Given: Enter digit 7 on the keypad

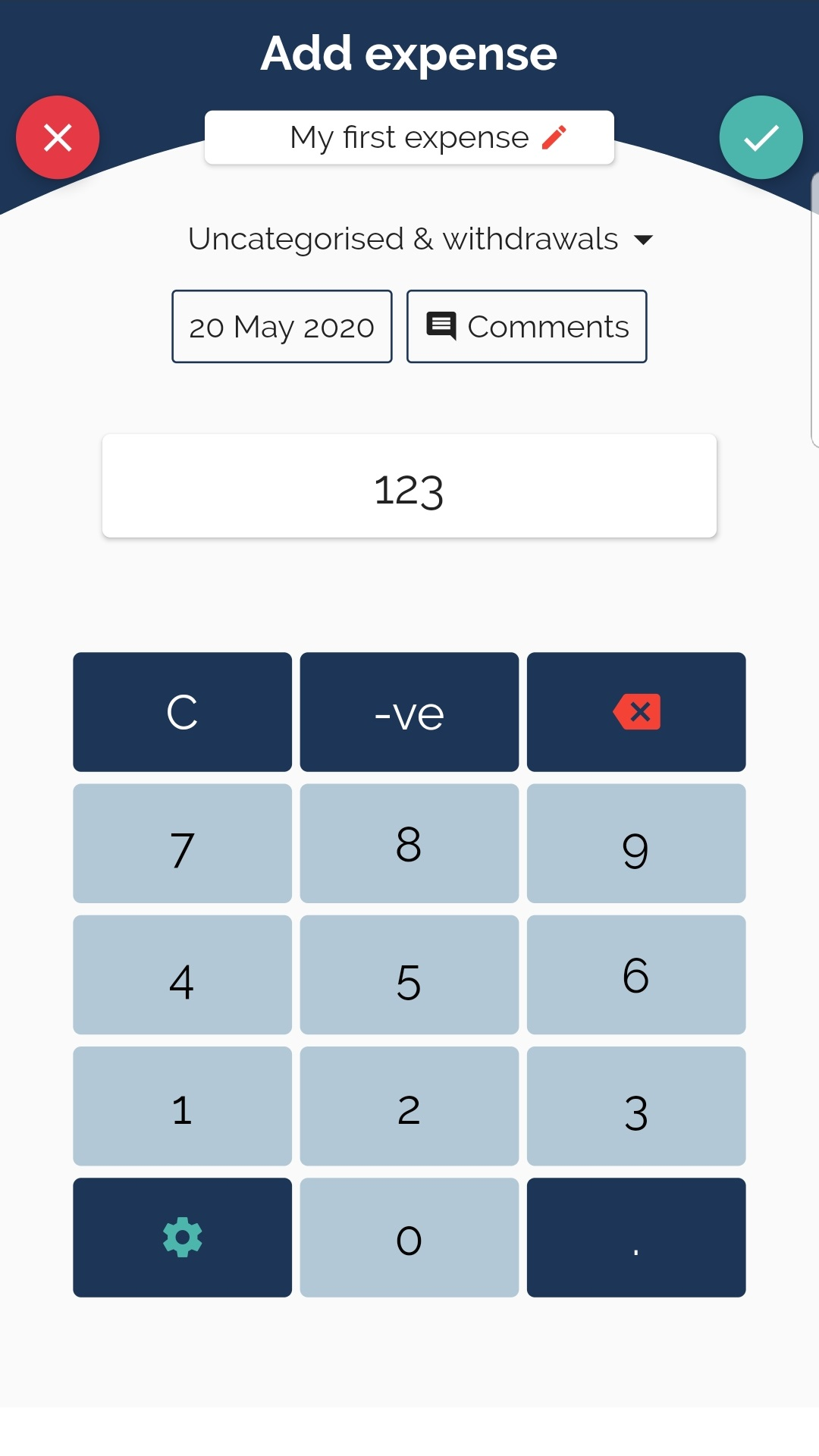Looking at the screenshot, I should pos(182,843).
